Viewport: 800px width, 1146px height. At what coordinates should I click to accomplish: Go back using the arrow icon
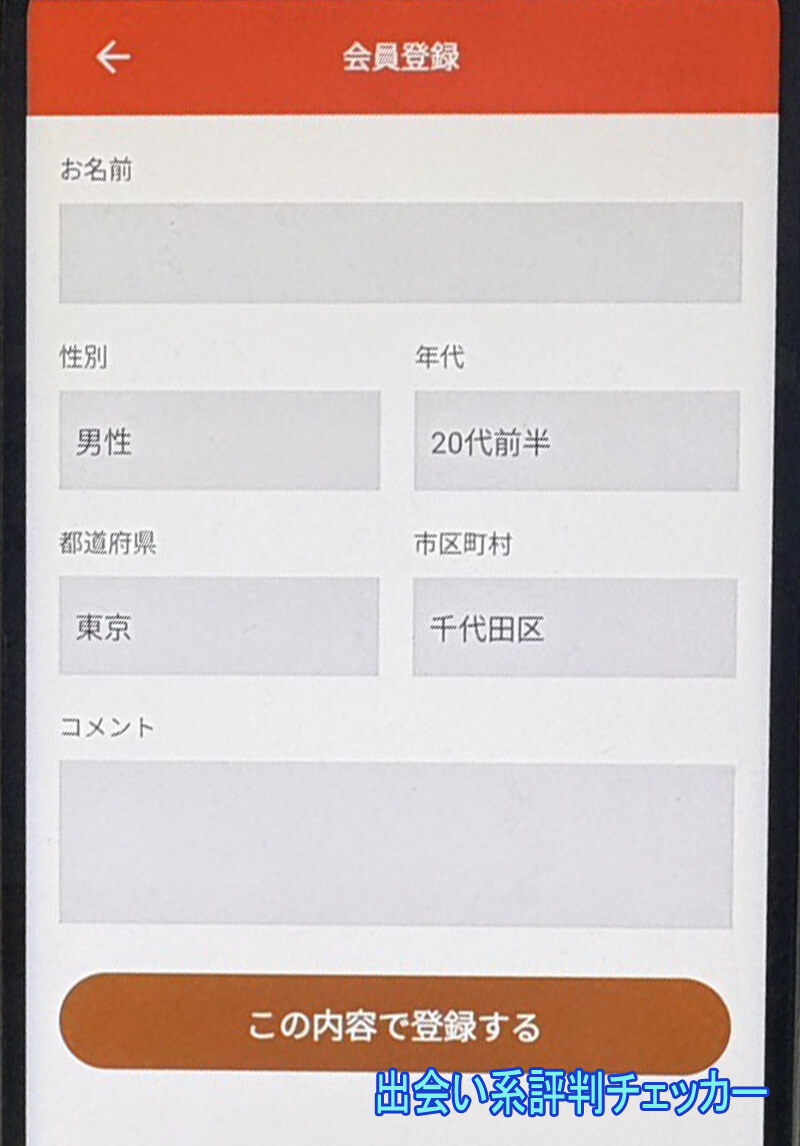[113, 57]
